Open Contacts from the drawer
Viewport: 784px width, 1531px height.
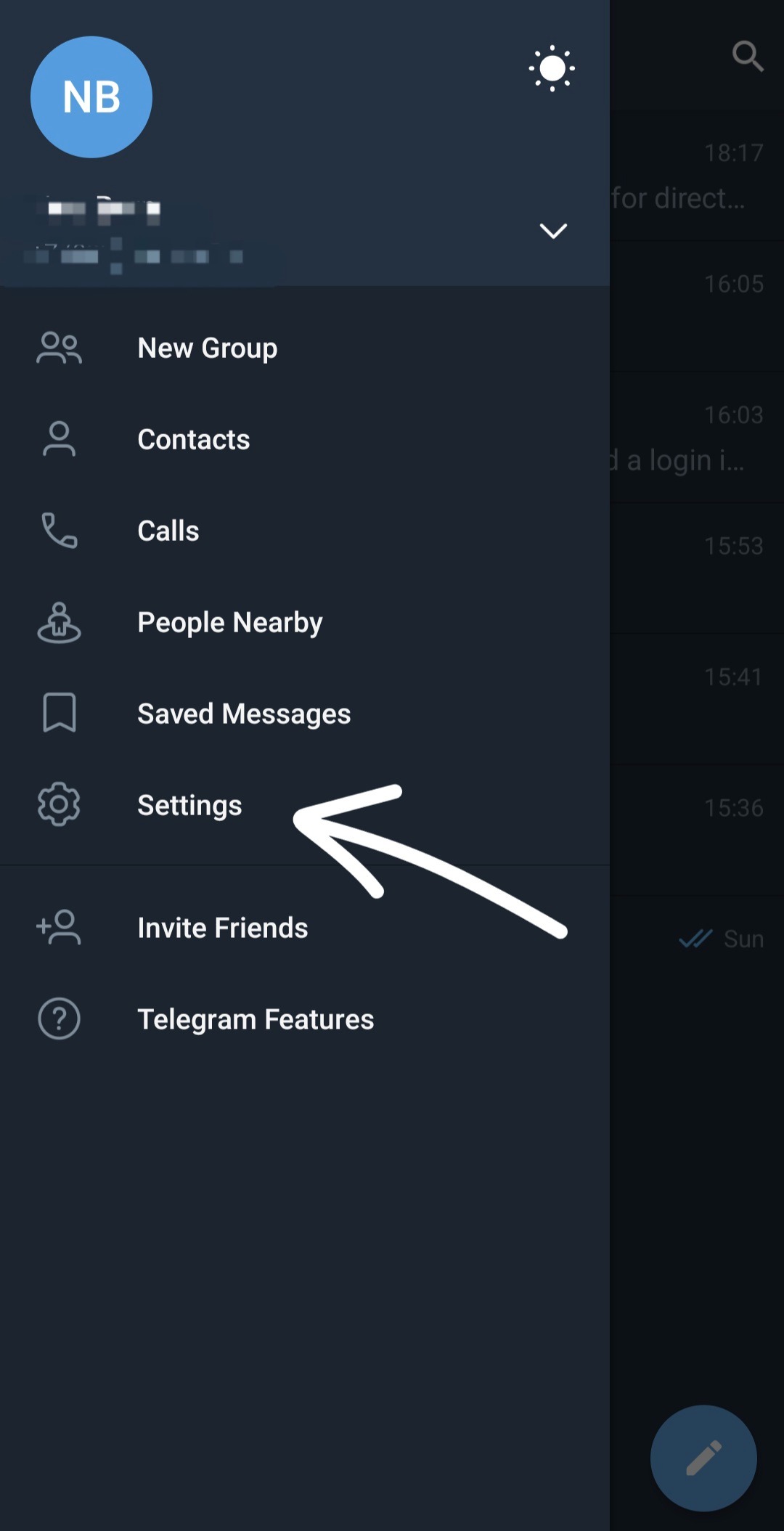(x=193, y=440)
